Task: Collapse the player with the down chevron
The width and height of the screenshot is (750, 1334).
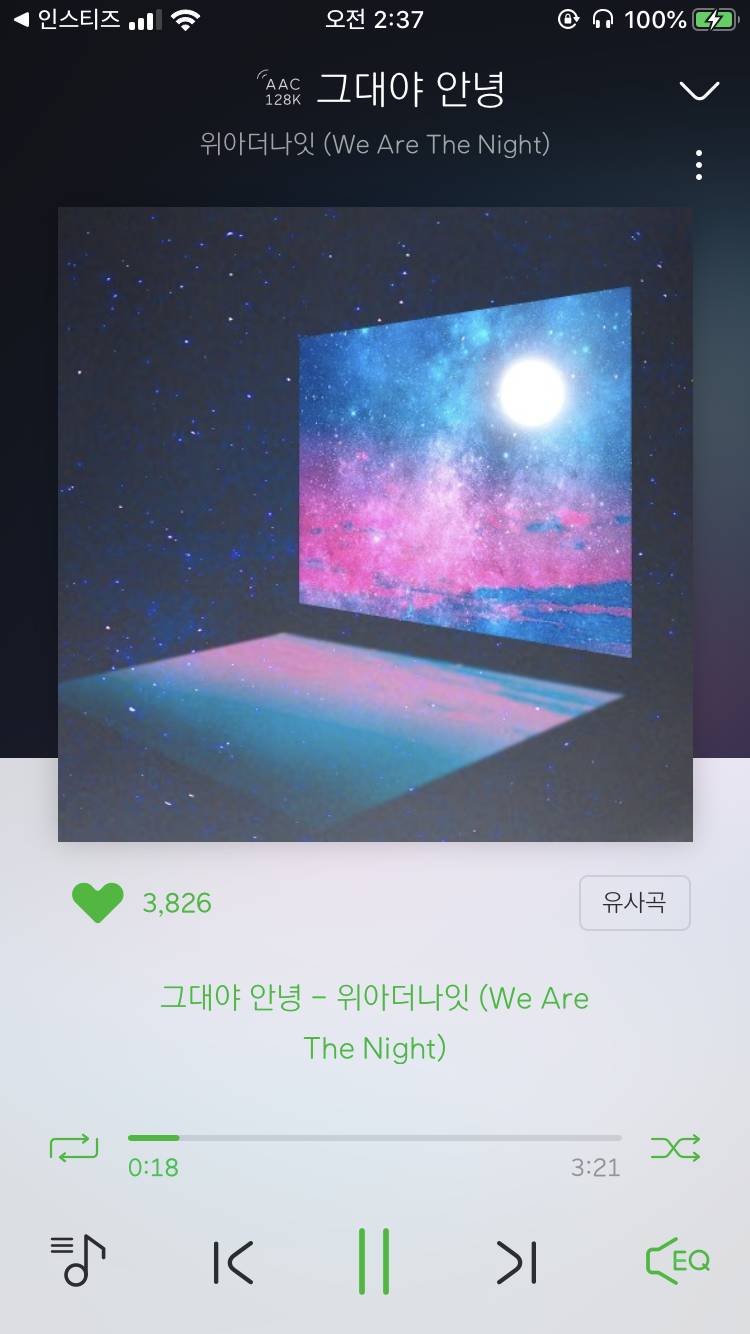Action: coord(698,88)
